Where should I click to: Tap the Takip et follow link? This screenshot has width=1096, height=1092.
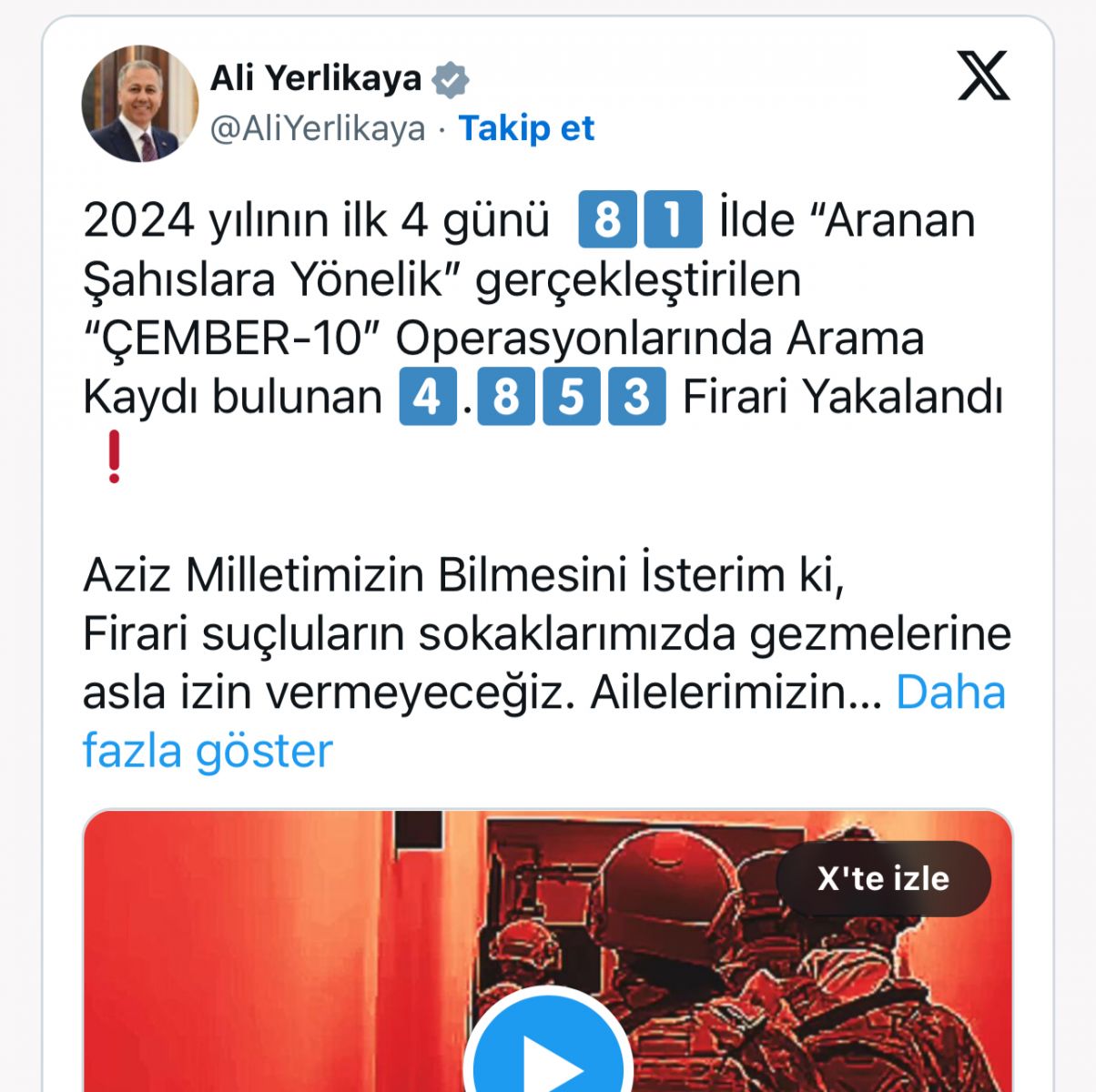pyautogui.click(x=526, y=128)
